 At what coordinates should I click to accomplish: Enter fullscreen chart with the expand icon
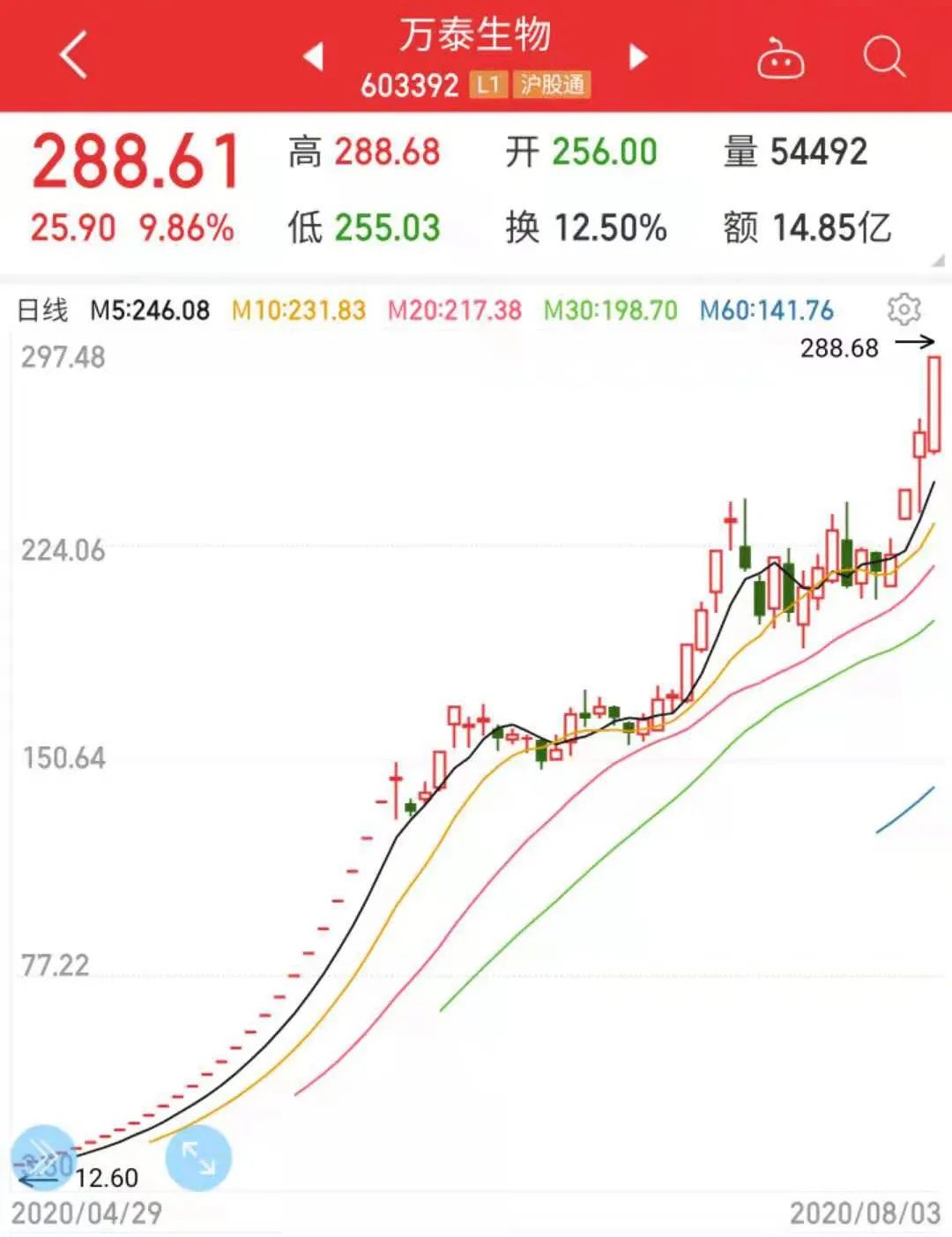pos(198,1156)
